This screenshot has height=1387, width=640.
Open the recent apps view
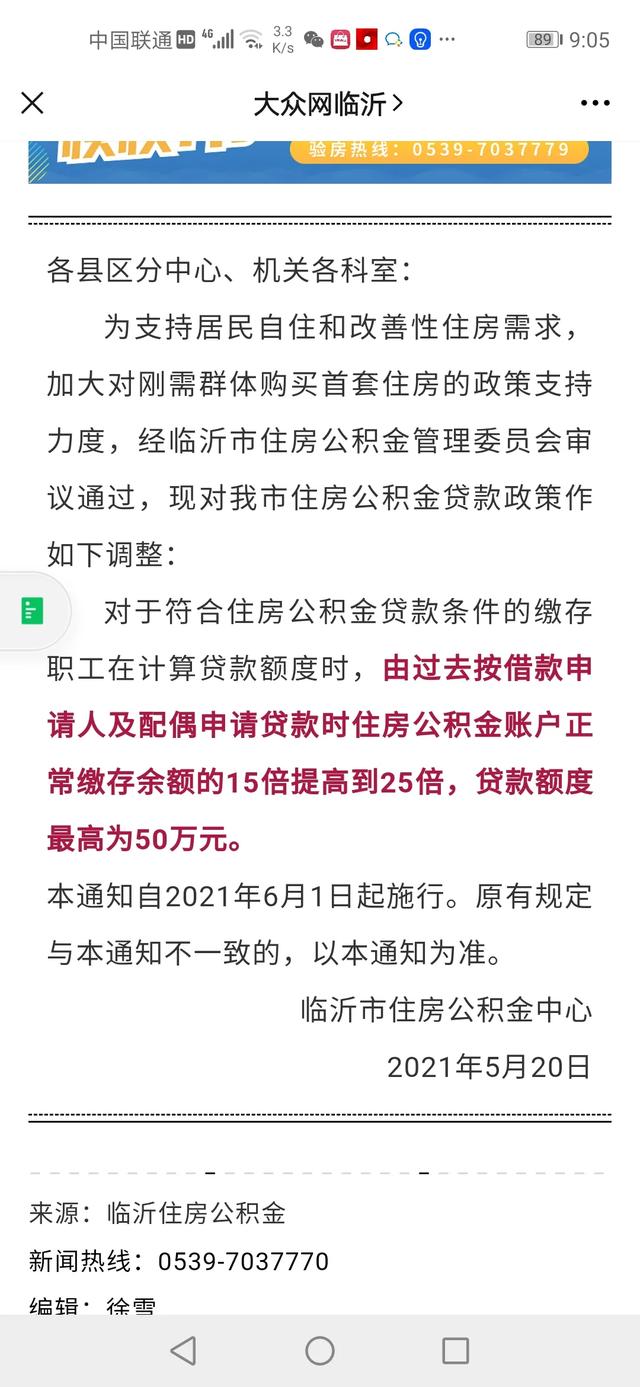pyautogui.click(x=455, y=1351)
